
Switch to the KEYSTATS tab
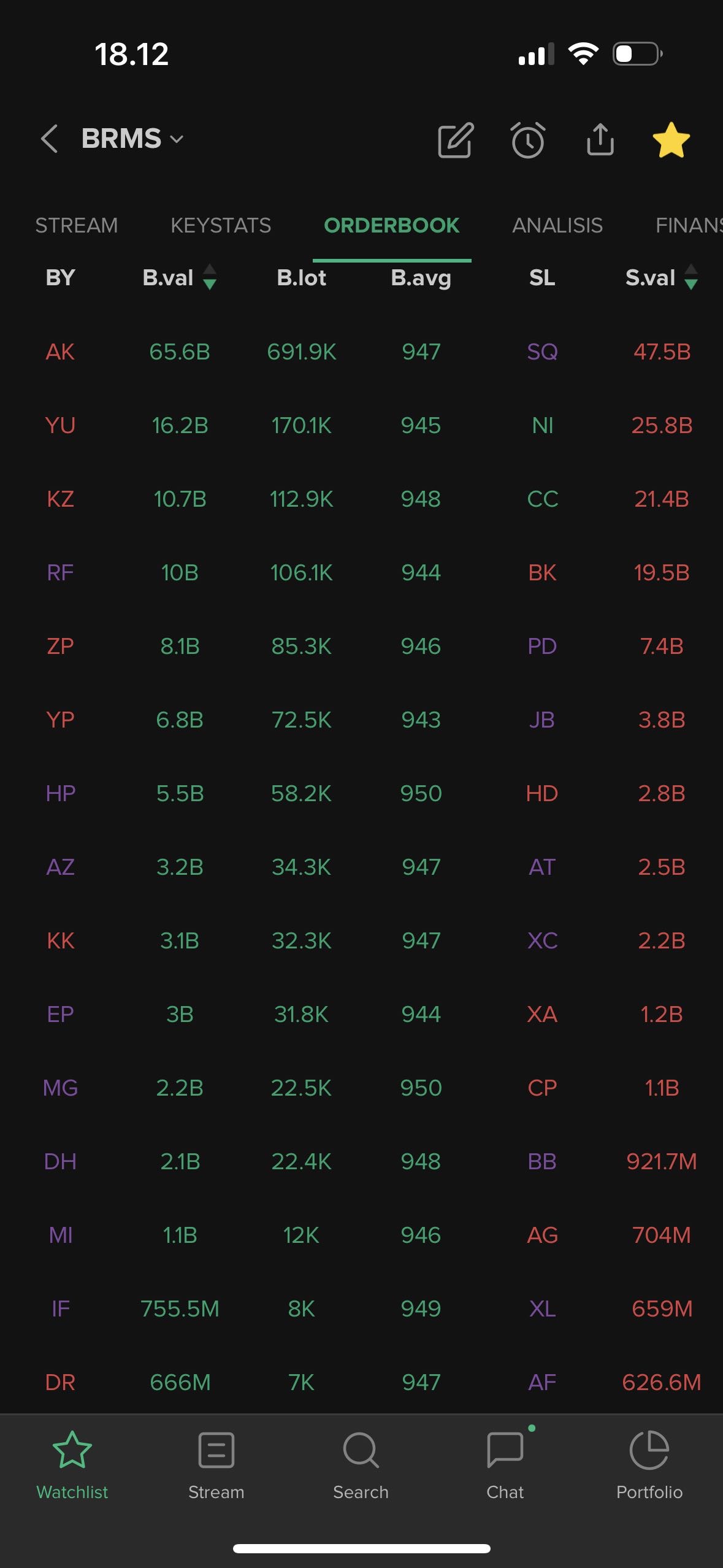(221, 226)
